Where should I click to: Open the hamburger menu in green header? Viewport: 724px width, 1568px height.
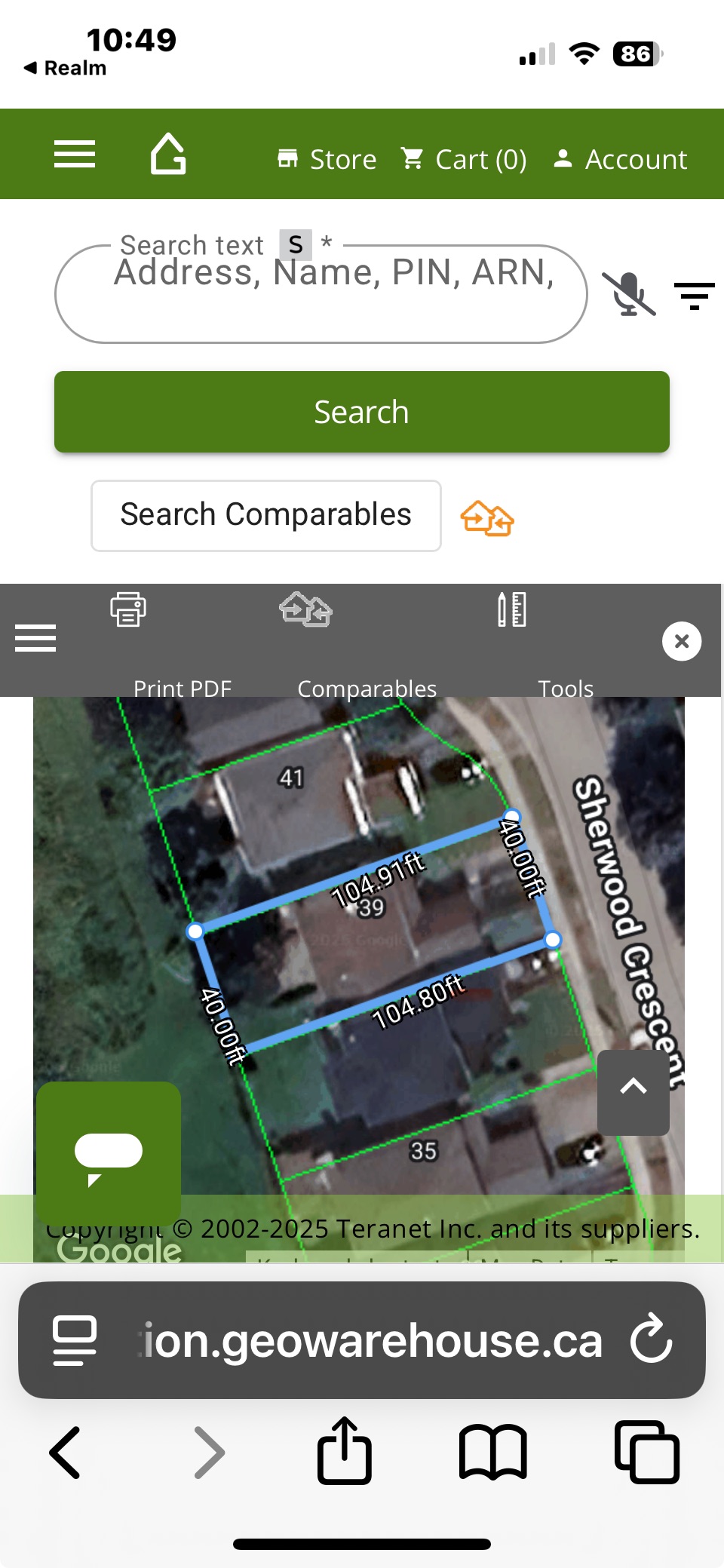pyautogui.click(x=75, y=155)
